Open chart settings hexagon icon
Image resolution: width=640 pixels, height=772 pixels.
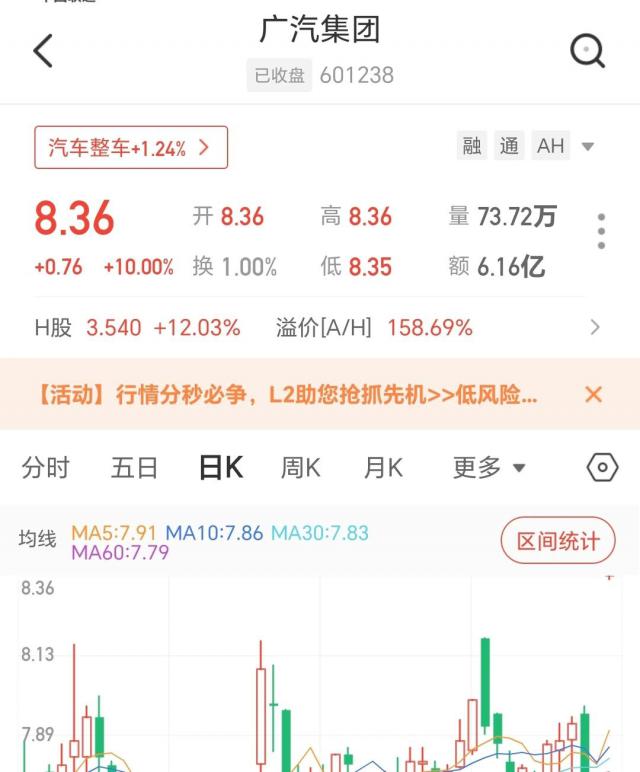602,467
